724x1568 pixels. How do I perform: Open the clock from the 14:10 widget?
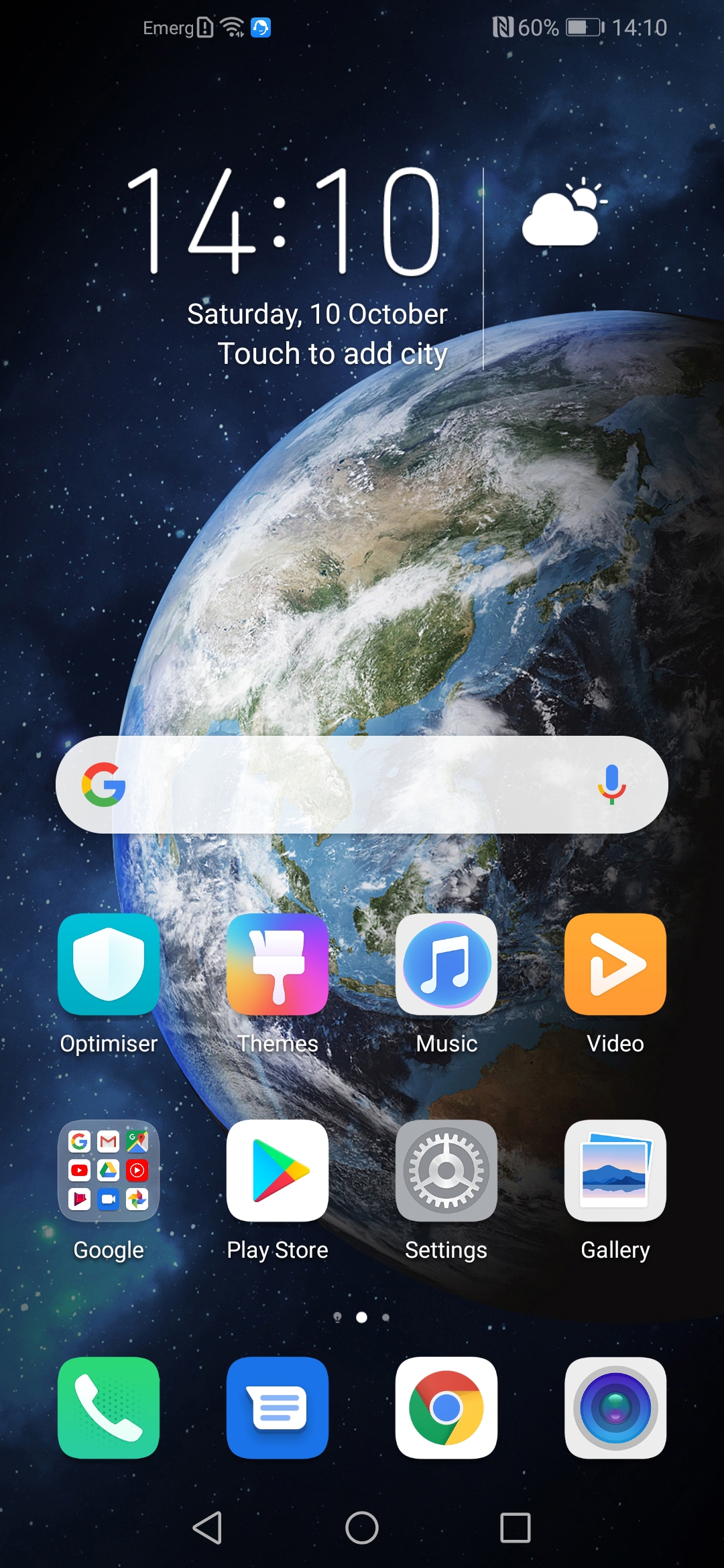click(284, 221)
